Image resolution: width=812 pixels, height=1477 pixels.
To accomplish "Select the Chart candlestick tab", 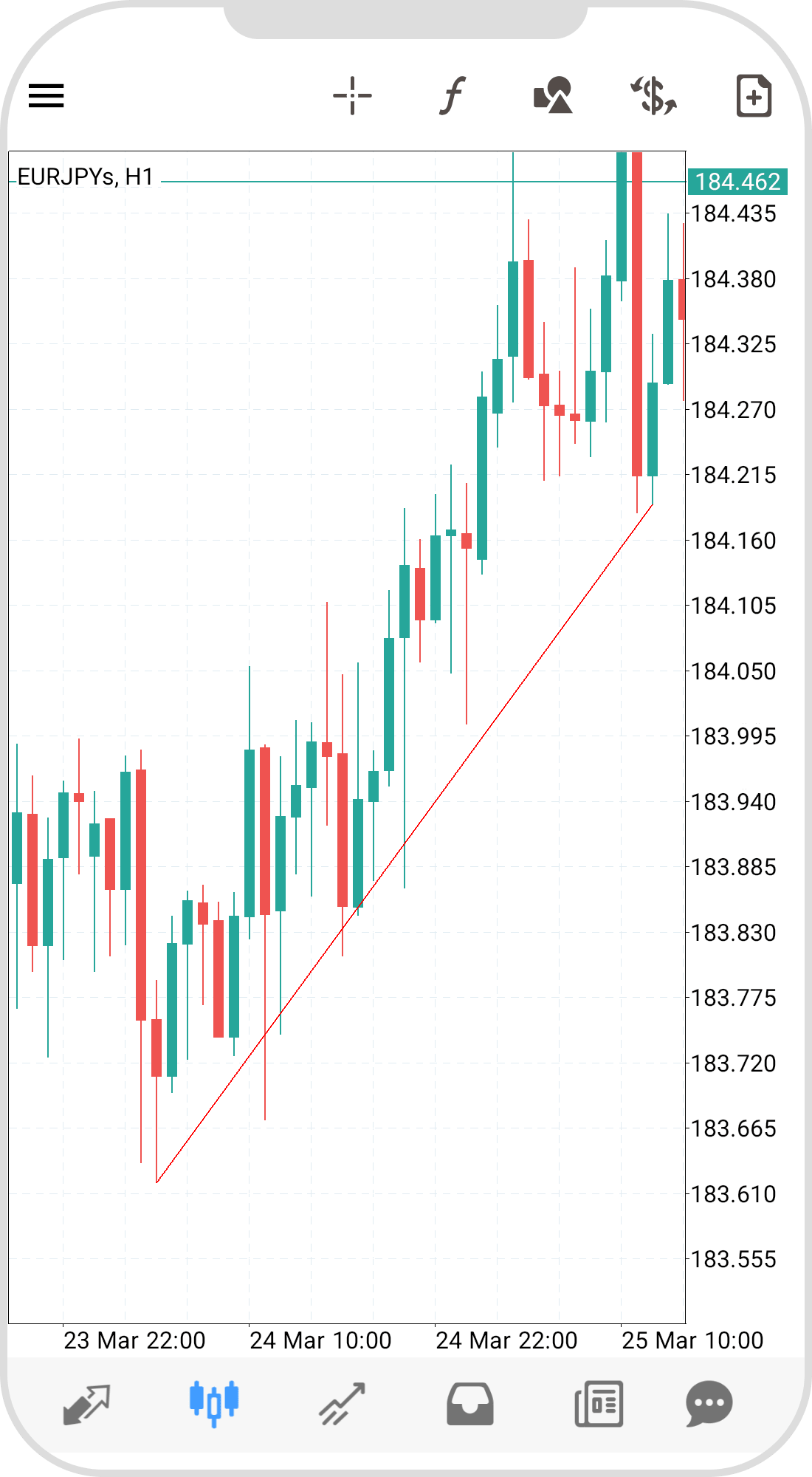I will tap(214, 1403).
